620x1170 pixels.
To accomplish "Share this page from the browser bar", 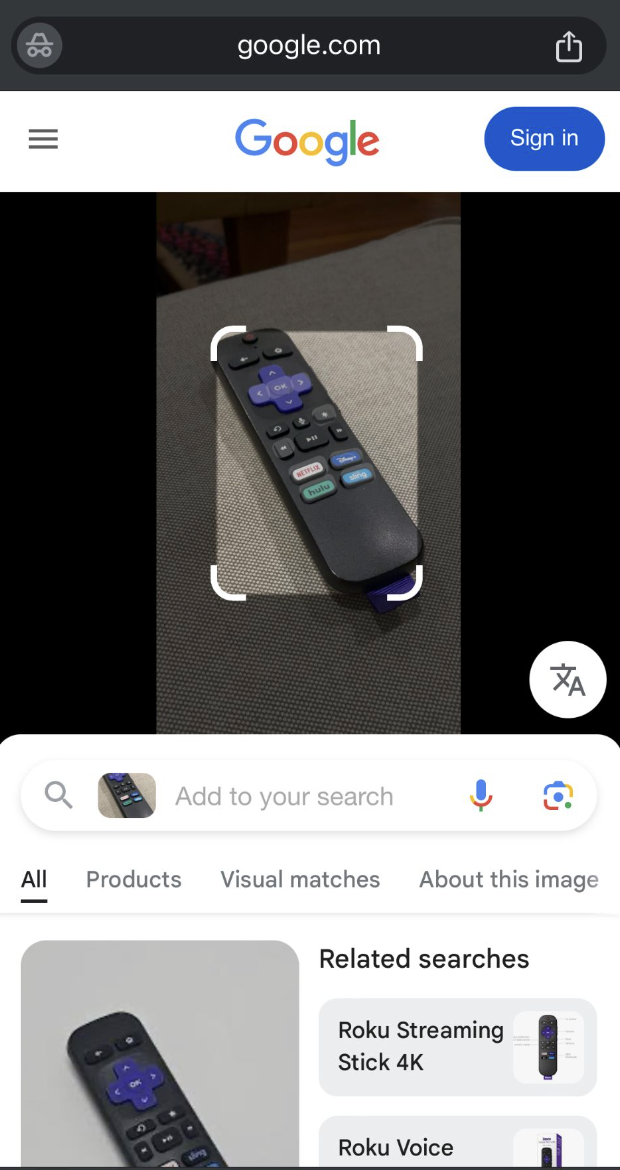I will [x=568, y=46].
